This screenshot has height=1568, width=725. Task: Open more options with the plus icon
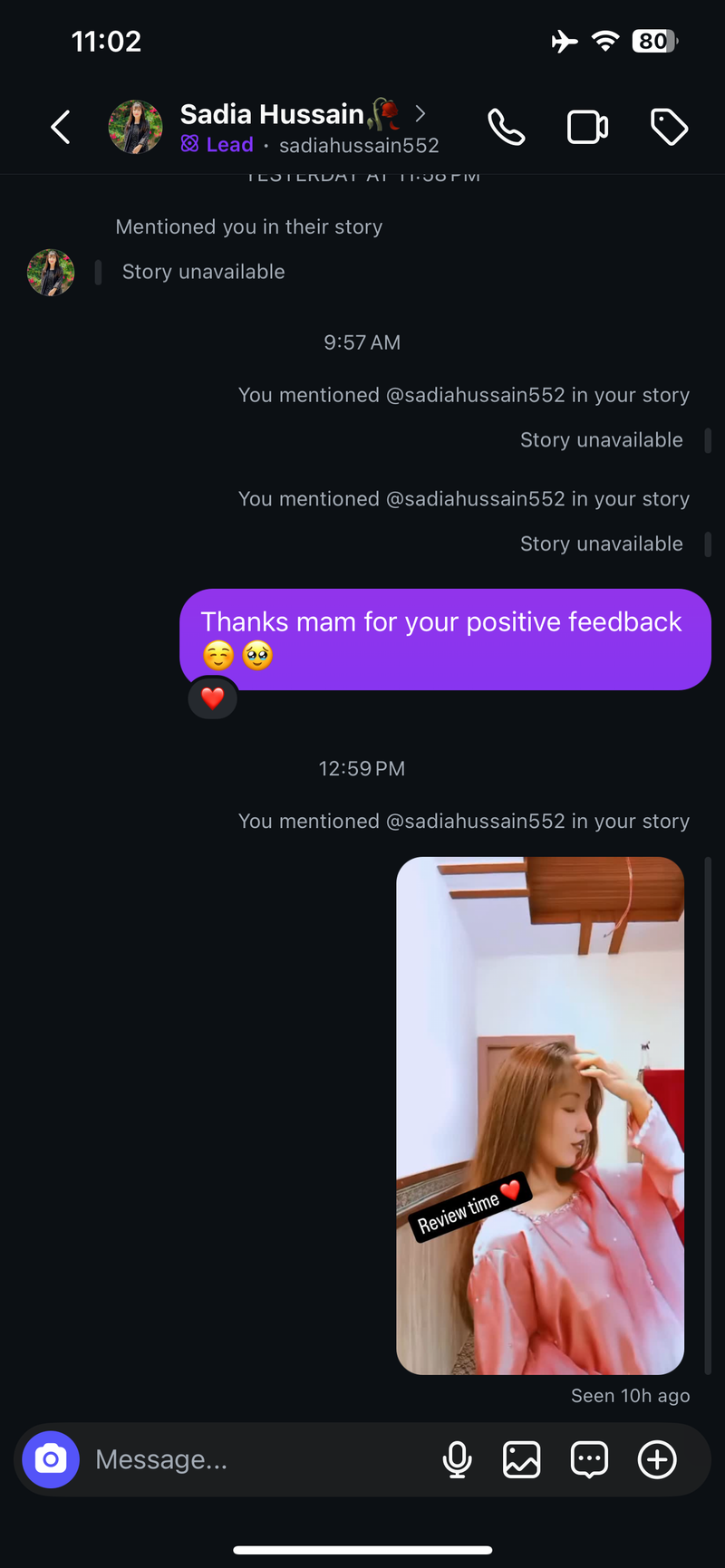coord(657,1459)
